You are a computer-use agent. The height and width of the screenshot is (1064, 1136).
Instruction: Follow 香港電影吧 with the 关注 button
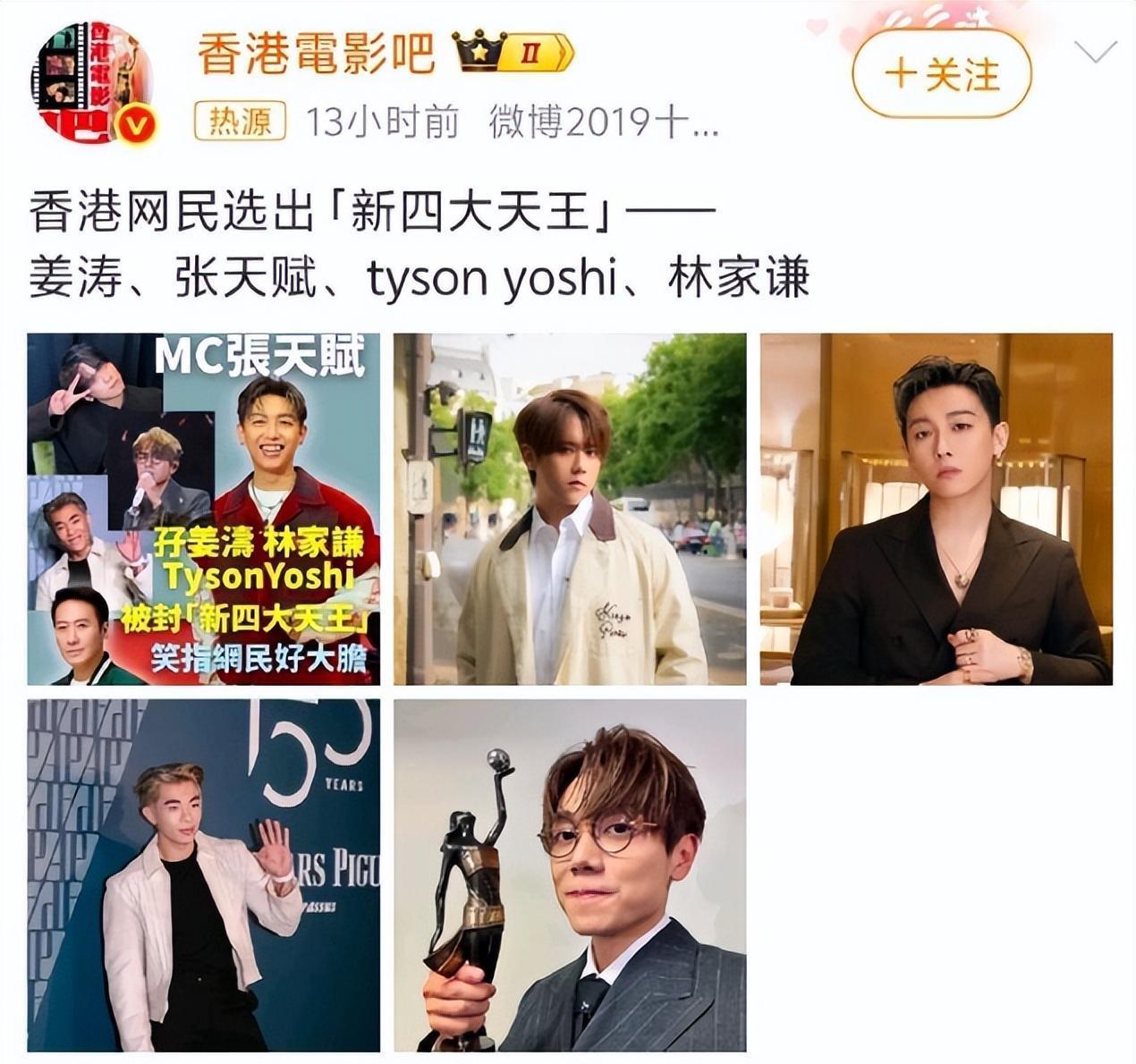tap(942, 74)
